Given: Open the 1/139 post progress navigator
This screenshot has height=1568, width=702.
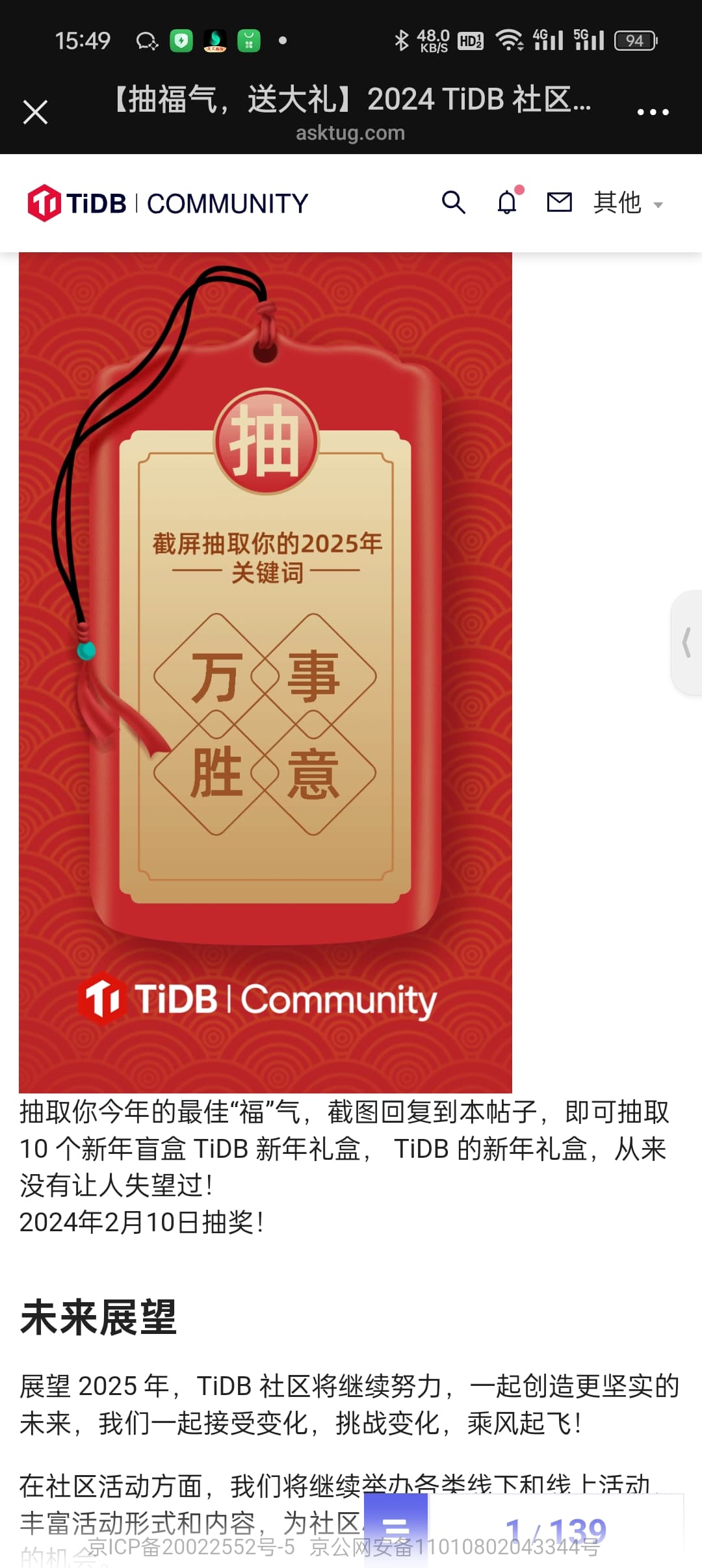Looking at the screenshot, I should tap(556, 1530).
